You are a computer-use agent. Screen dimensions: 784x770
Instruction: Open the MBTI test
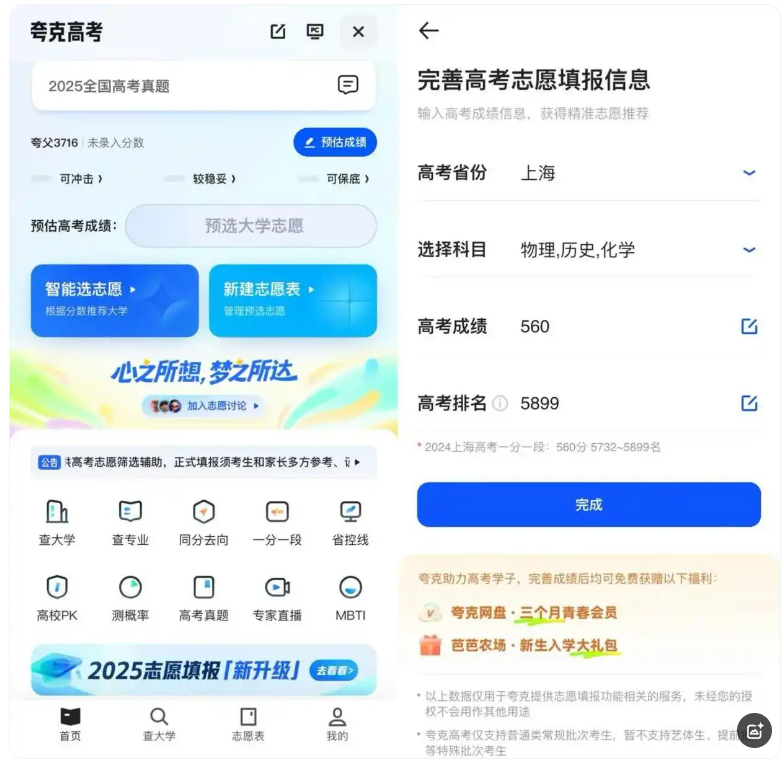[x=350, y=598]
